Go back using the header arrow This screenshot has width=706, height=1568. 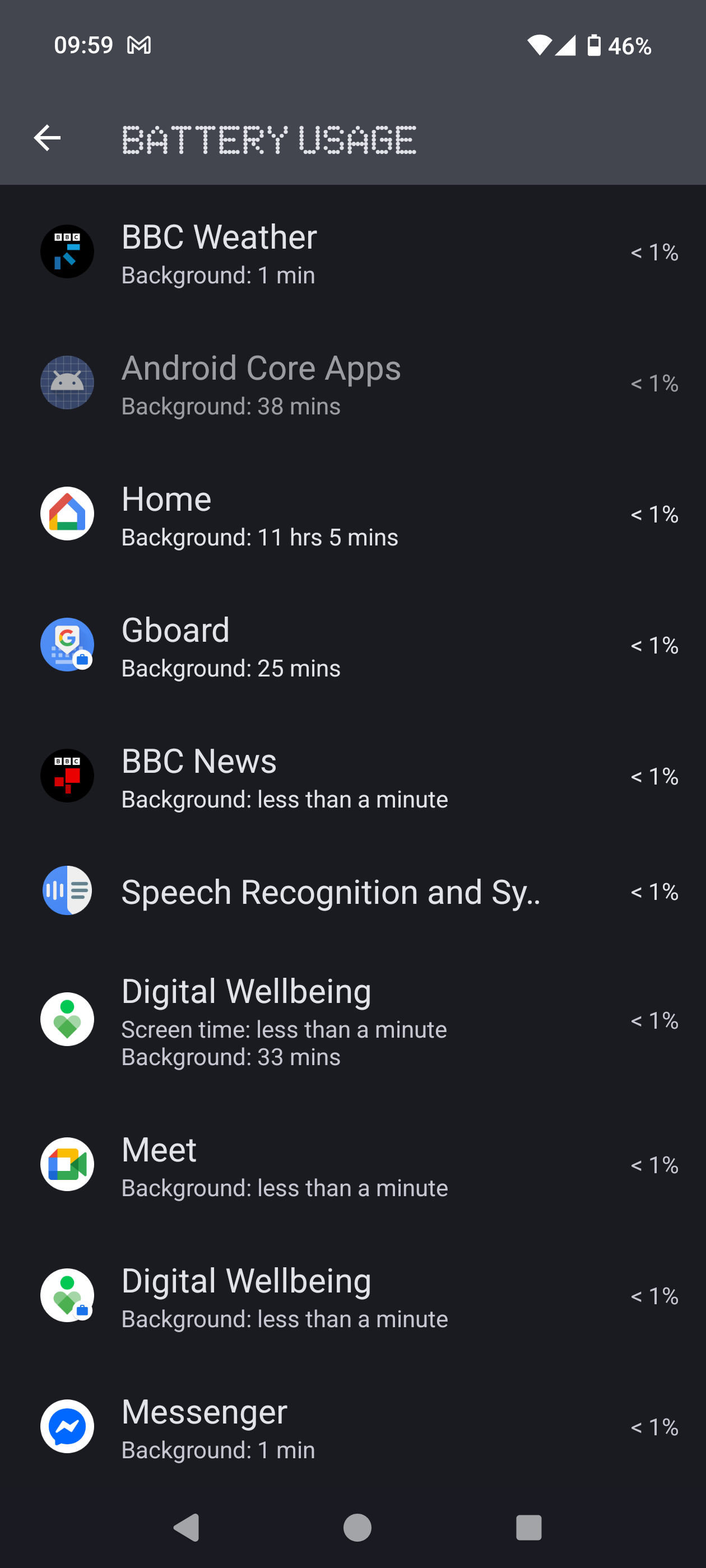click(x=47, y=138)
